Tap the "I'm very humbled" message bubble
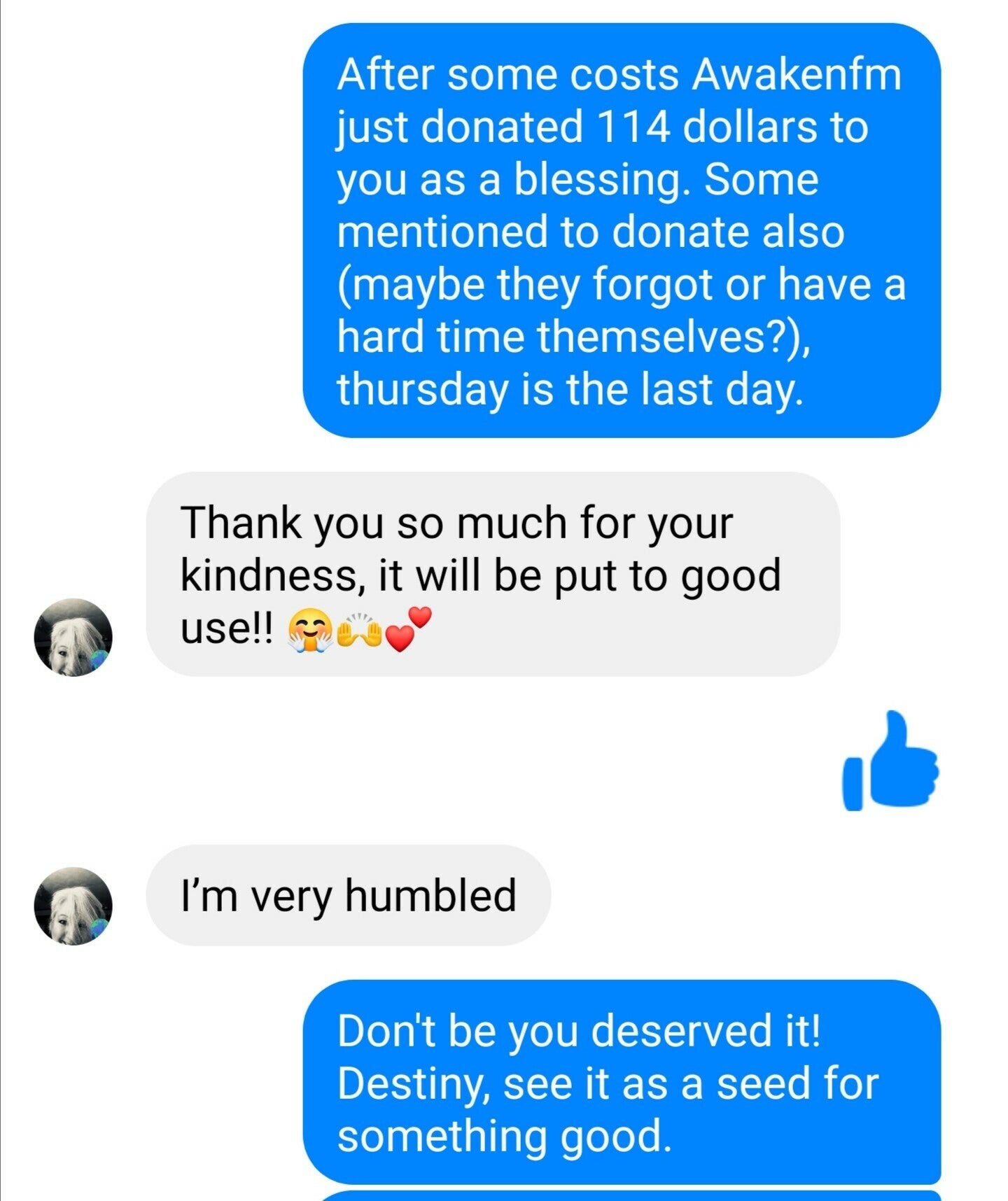The image size is (1008, 1201). 348,895
